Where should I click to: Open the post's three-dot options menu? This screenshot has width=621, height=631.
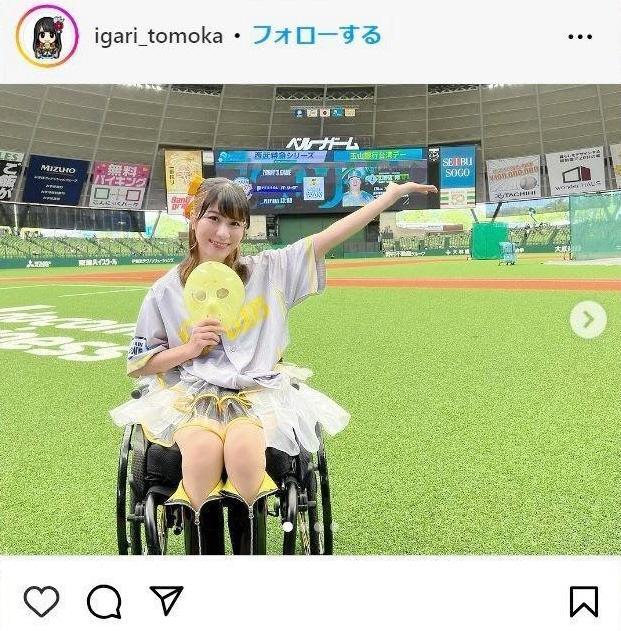point(580,37)
